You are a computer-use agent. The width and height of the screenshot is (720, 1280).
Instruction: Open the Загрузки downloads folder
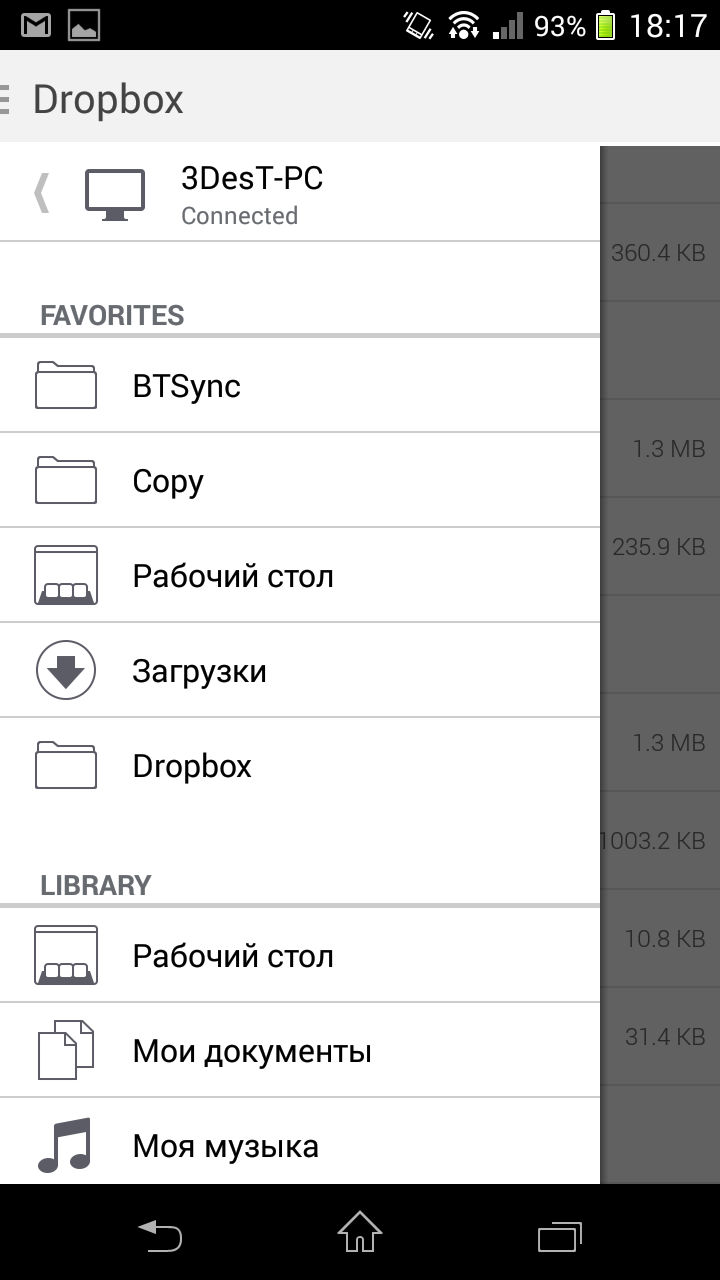pyautogui.click(x=300, y=671)
